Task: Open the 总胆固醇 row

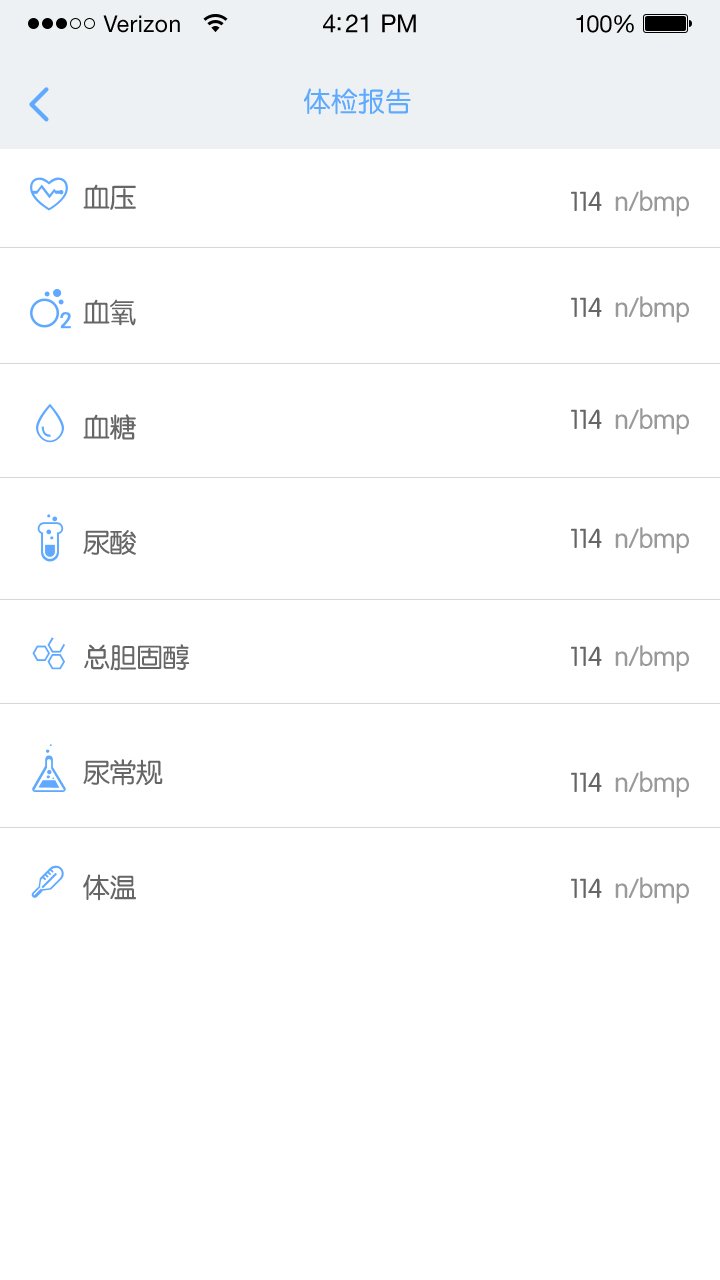Action: pos(360,652)
